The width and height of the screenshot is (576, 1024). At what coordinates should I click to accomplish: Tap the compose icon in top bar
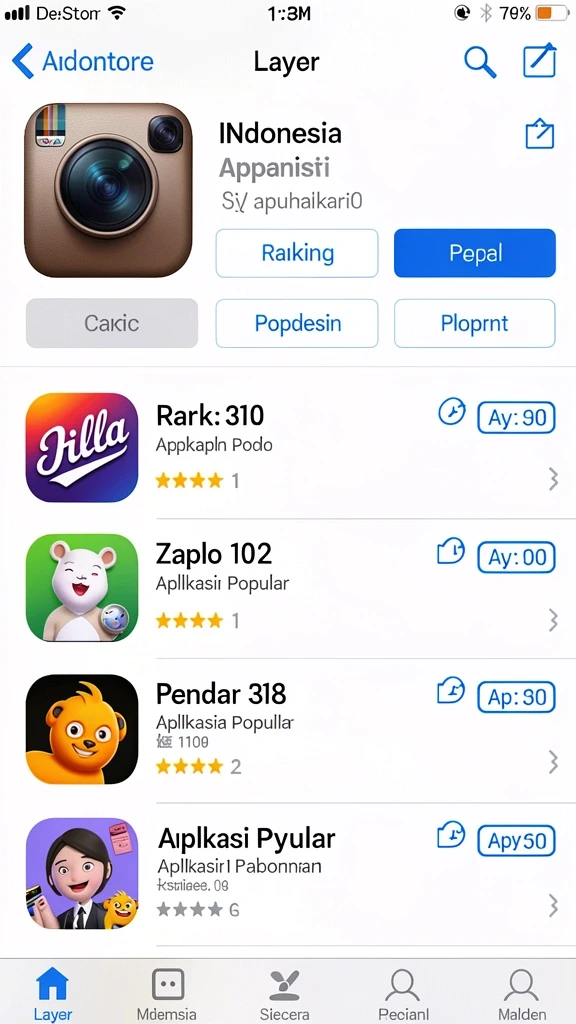[540, 60]
